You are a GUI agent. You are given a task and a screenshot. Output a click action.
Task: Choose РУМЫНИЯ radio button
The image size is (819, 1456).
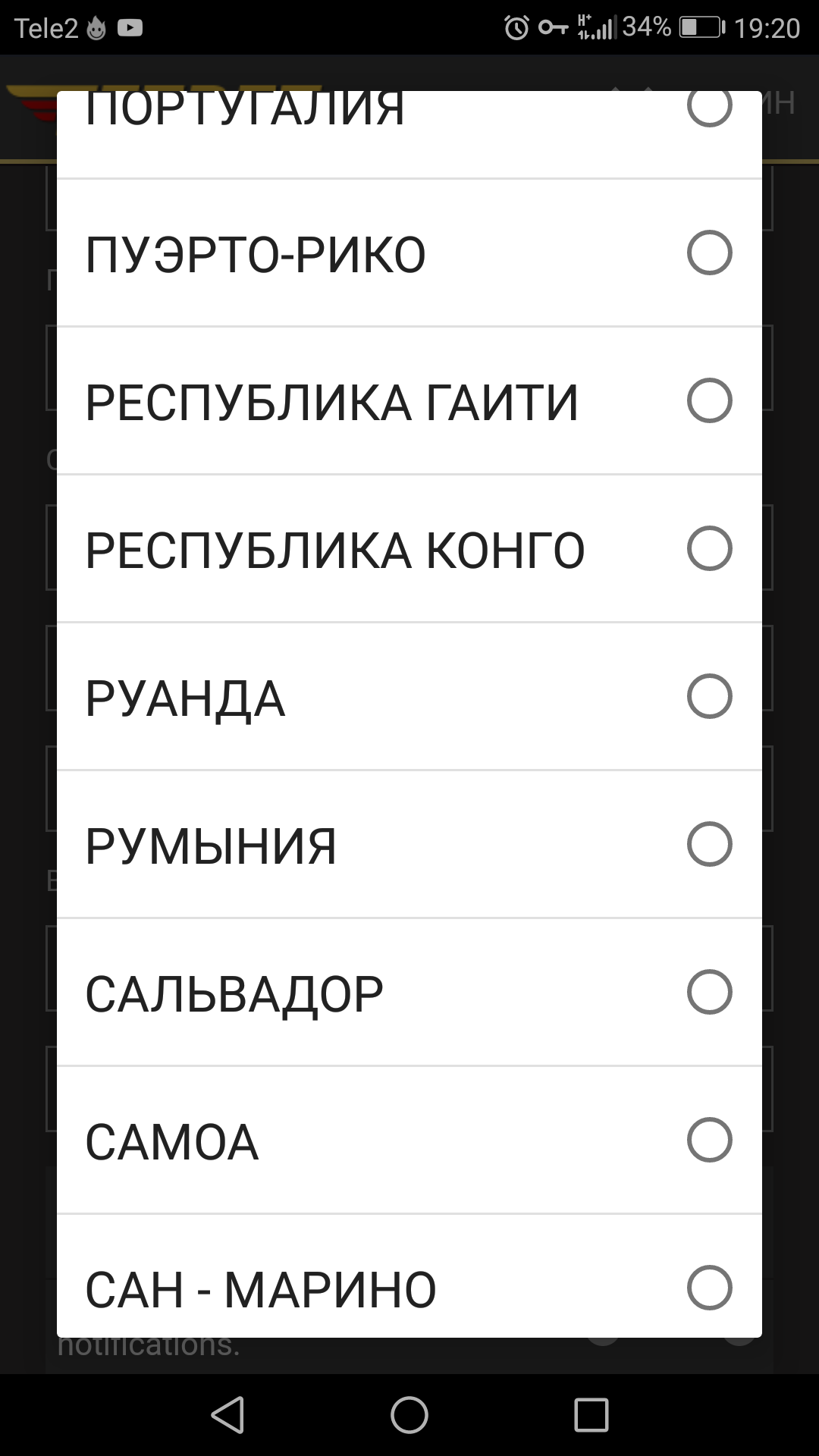pos(409,844)
